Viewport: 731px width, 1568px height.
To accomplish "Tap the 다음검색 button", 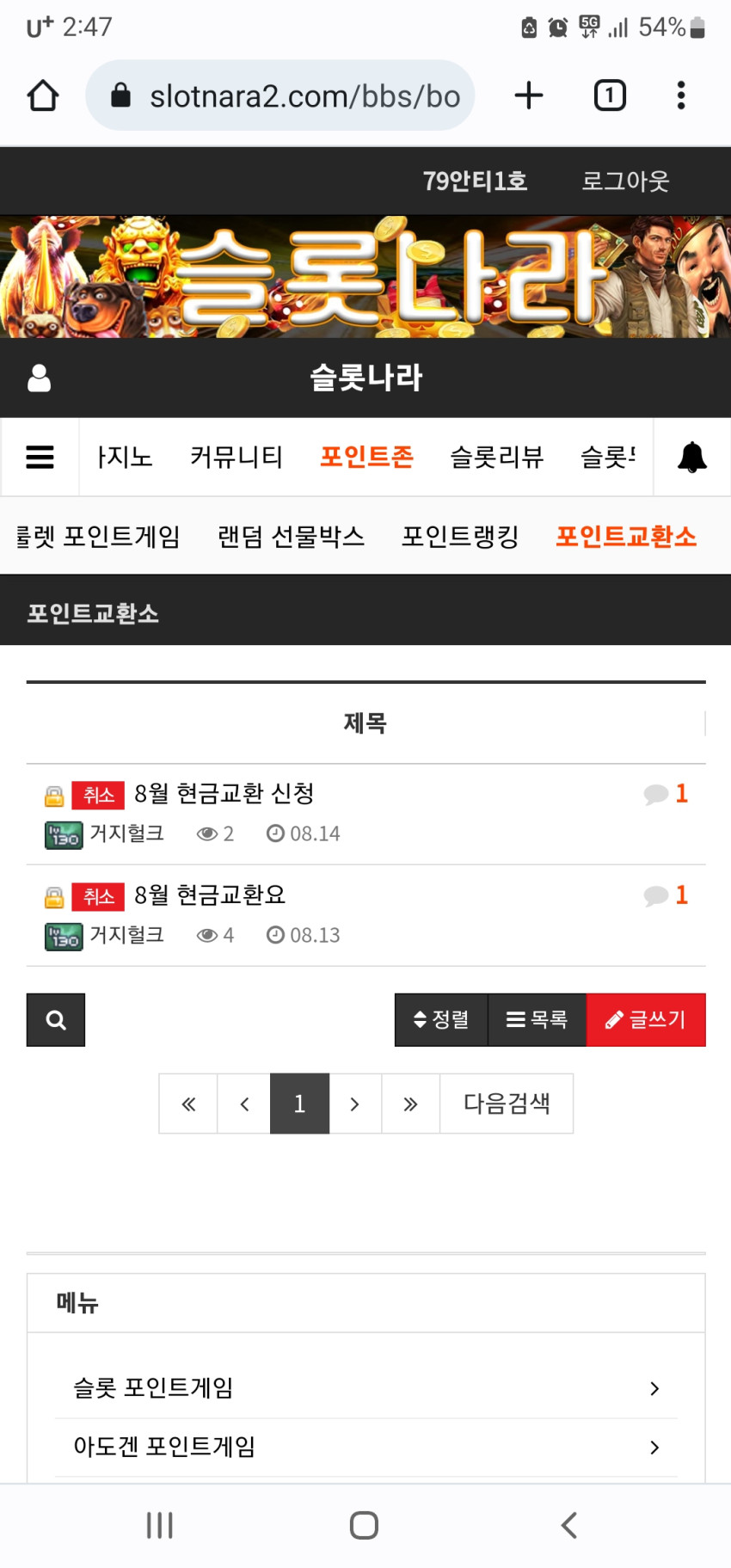I will (507, 1104).
